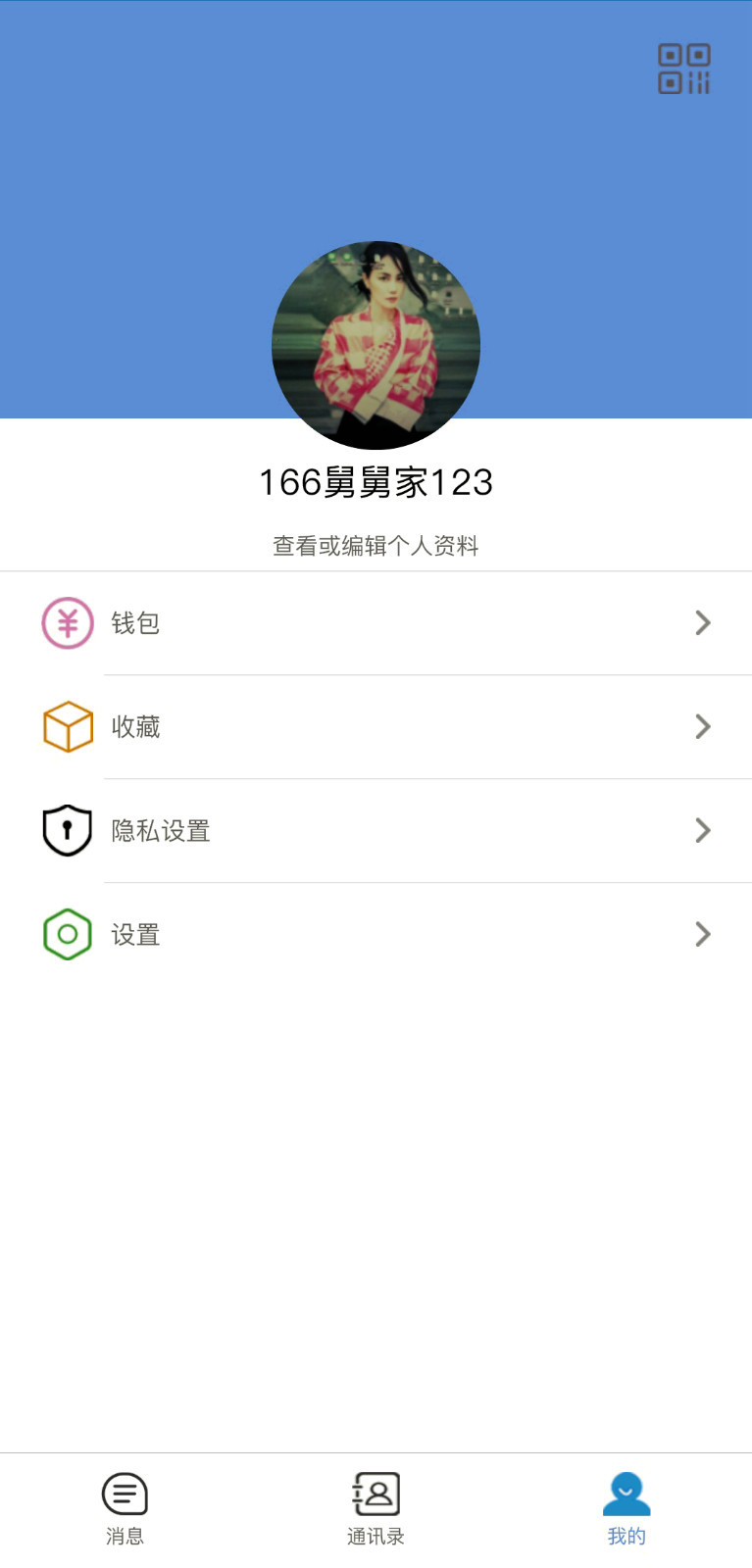Click the pink ¥ wallet icon
Image resolution: width=752 pixels, height=1568 pixels.
click(67, 623)
